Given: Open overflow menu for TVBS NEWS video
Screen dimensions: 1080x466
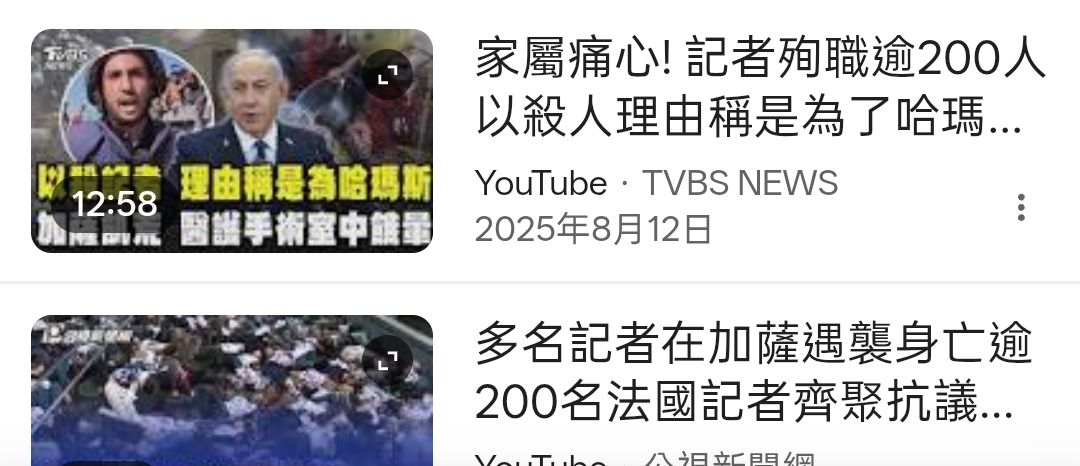Looking at the screenshot, I should pyautogui.click(x=1020, y=208).
